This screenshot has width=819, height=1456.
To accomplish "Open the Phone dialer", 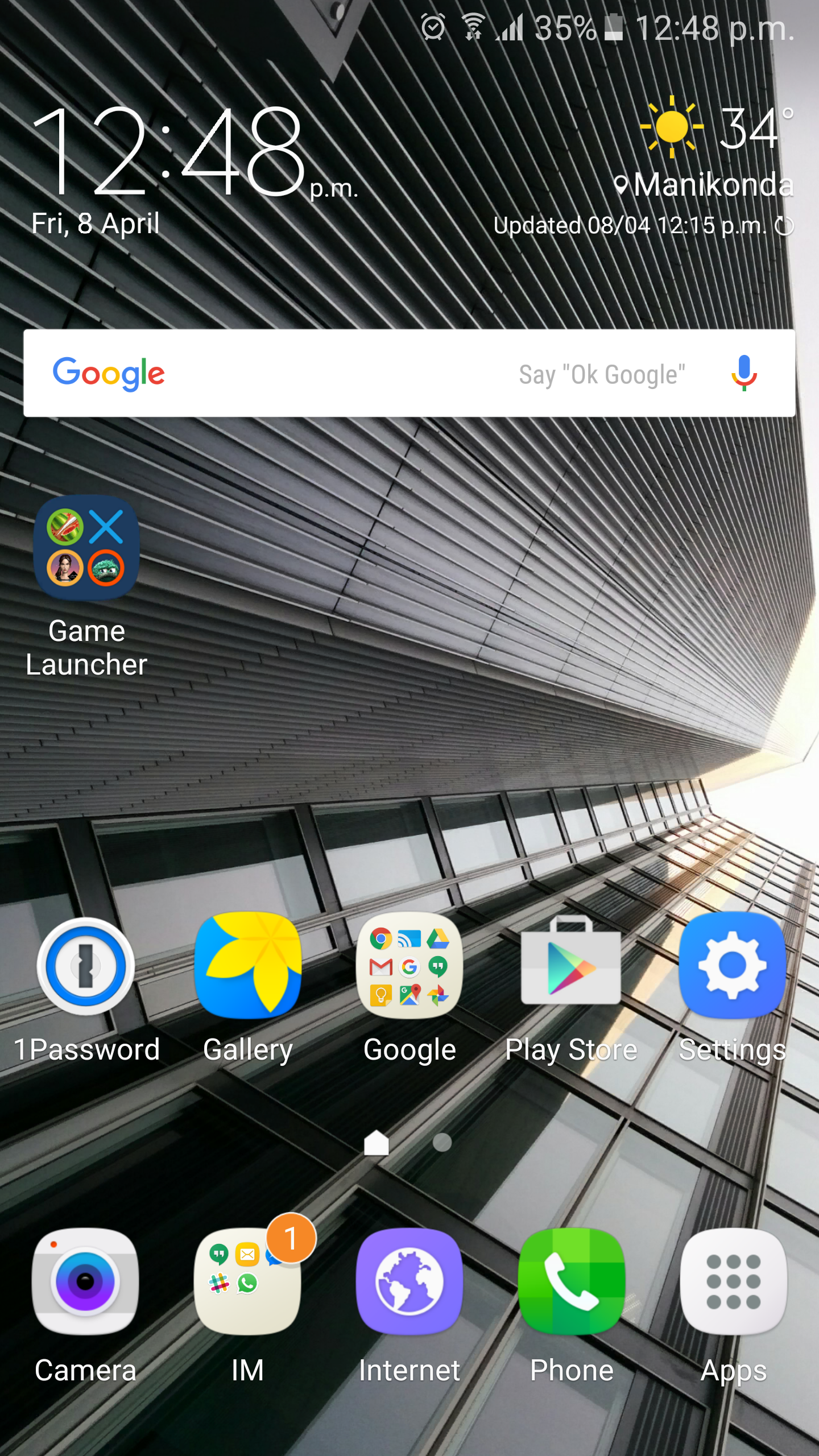I will coord(572,1282).
